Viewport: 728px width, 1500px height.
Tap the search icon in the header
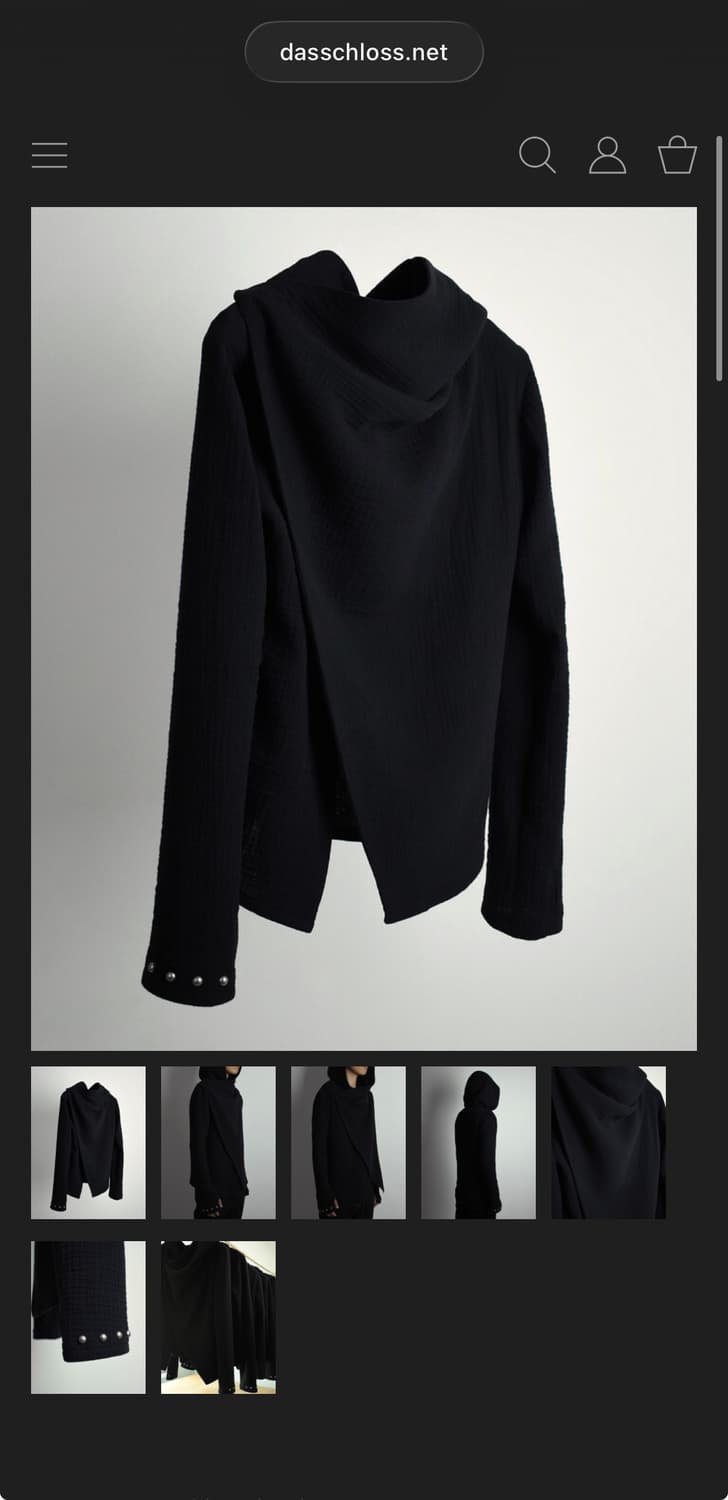(538, 156)
